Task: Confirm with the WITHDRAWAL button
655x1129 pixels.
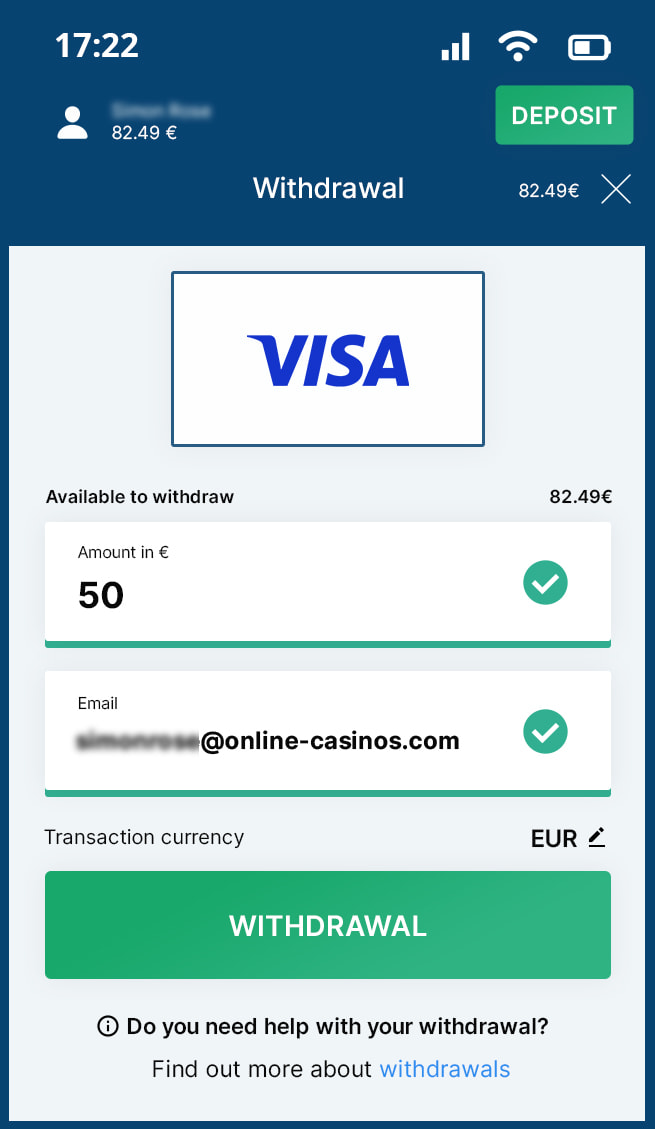Action: click(328, 925)
